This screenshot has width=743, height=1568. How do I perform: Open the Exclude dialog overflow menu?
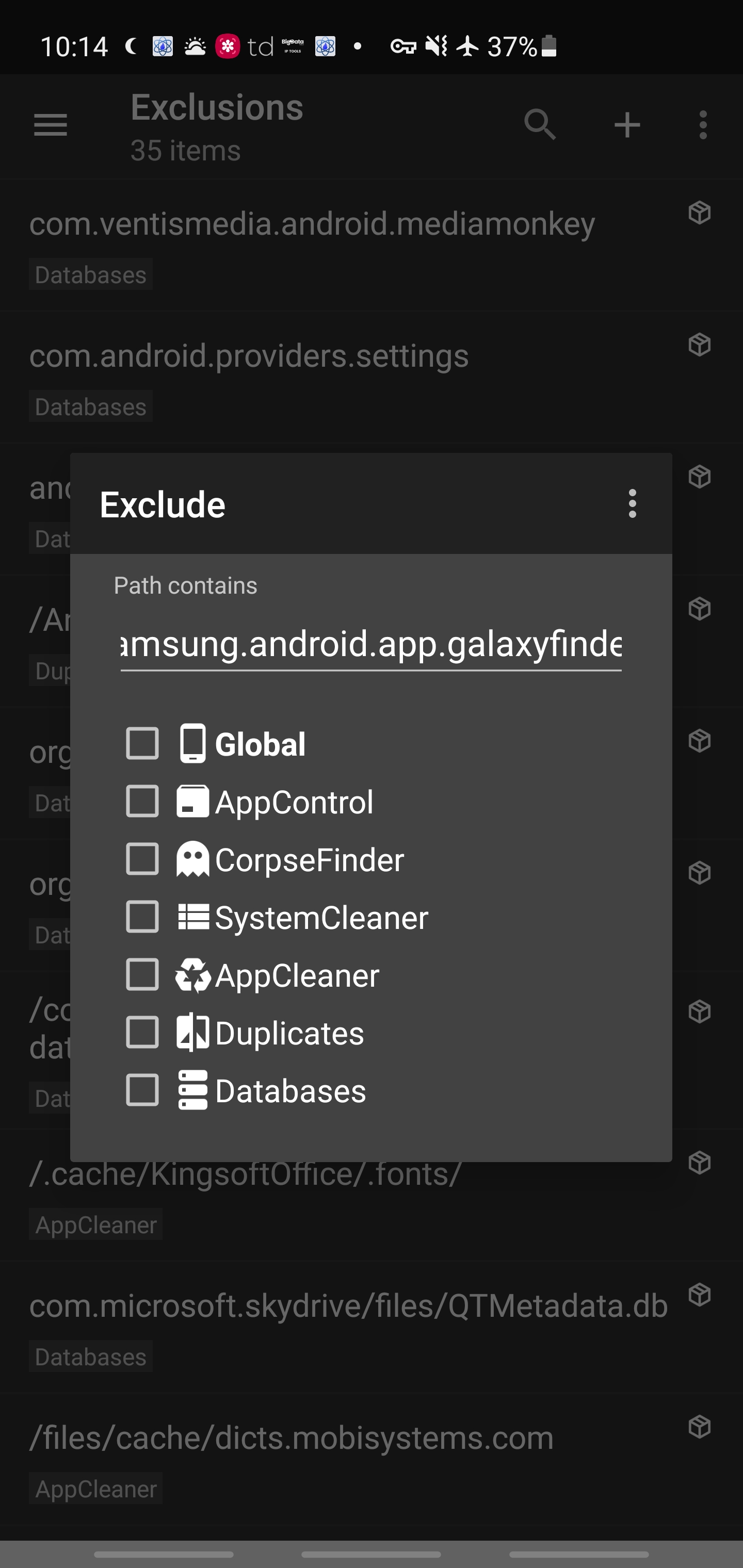click(x=632, y=503)
